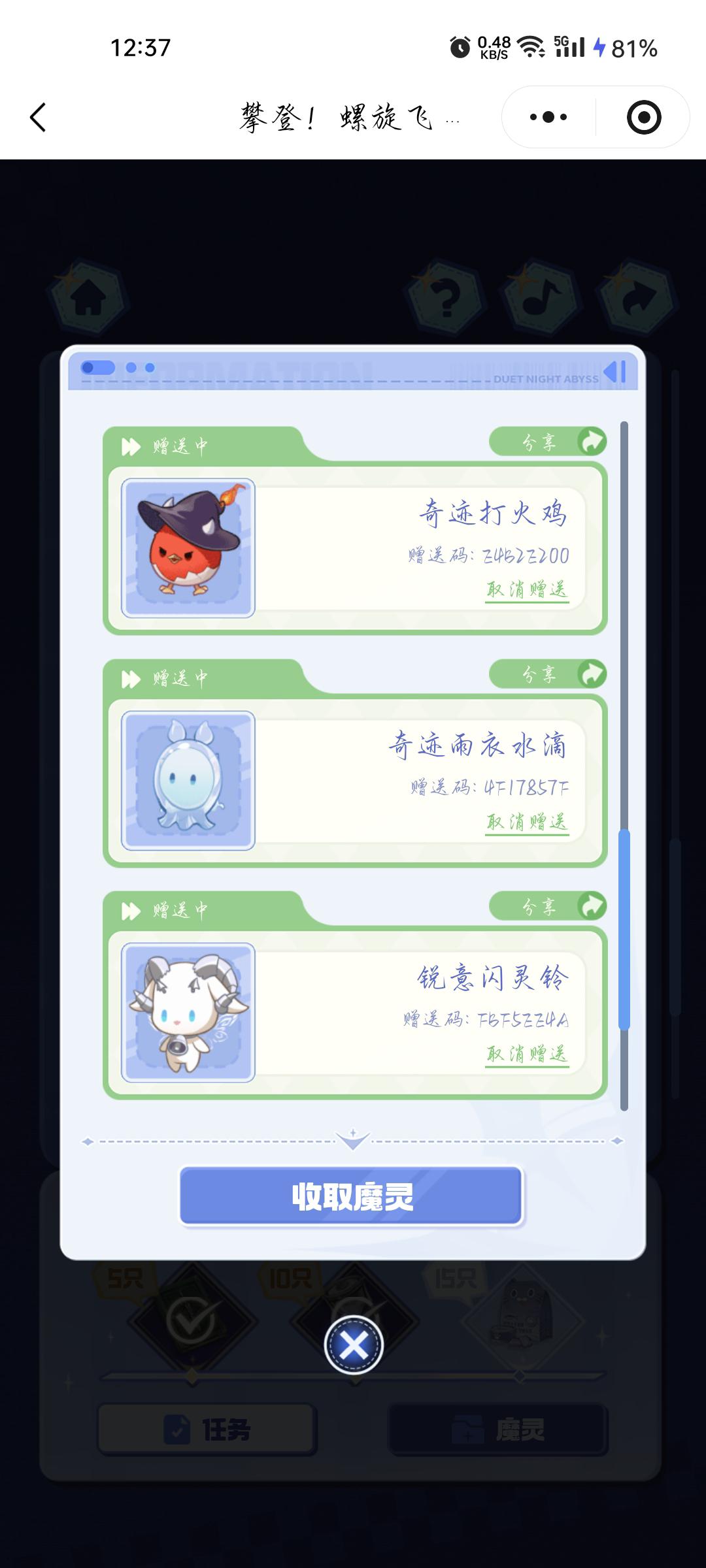Image resolution: width=706 pixels, height=1568 pixels.
Task: Go back using the header arrow
Action: 38,118
